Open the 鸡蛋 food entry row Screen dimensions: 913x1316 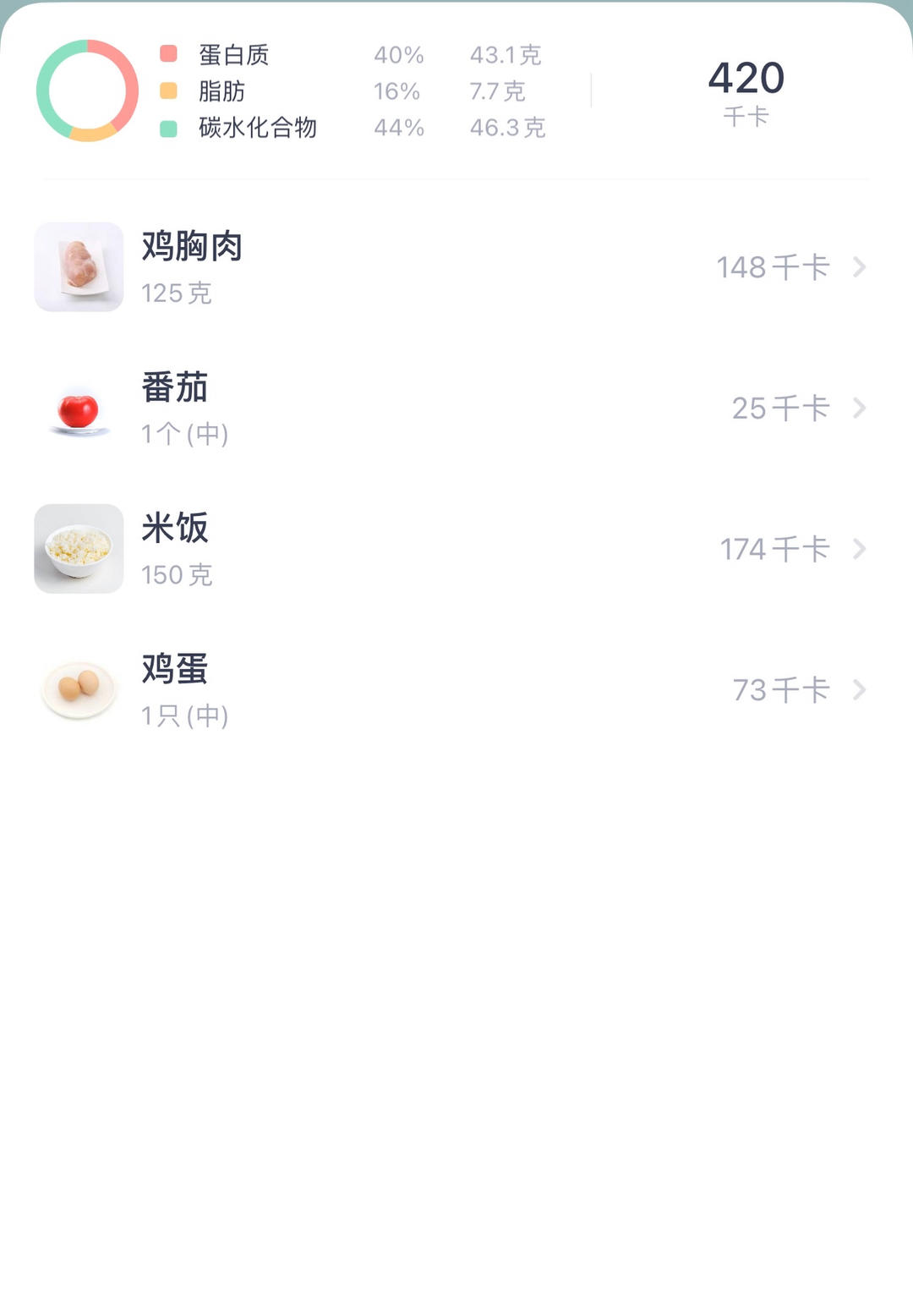456,688
